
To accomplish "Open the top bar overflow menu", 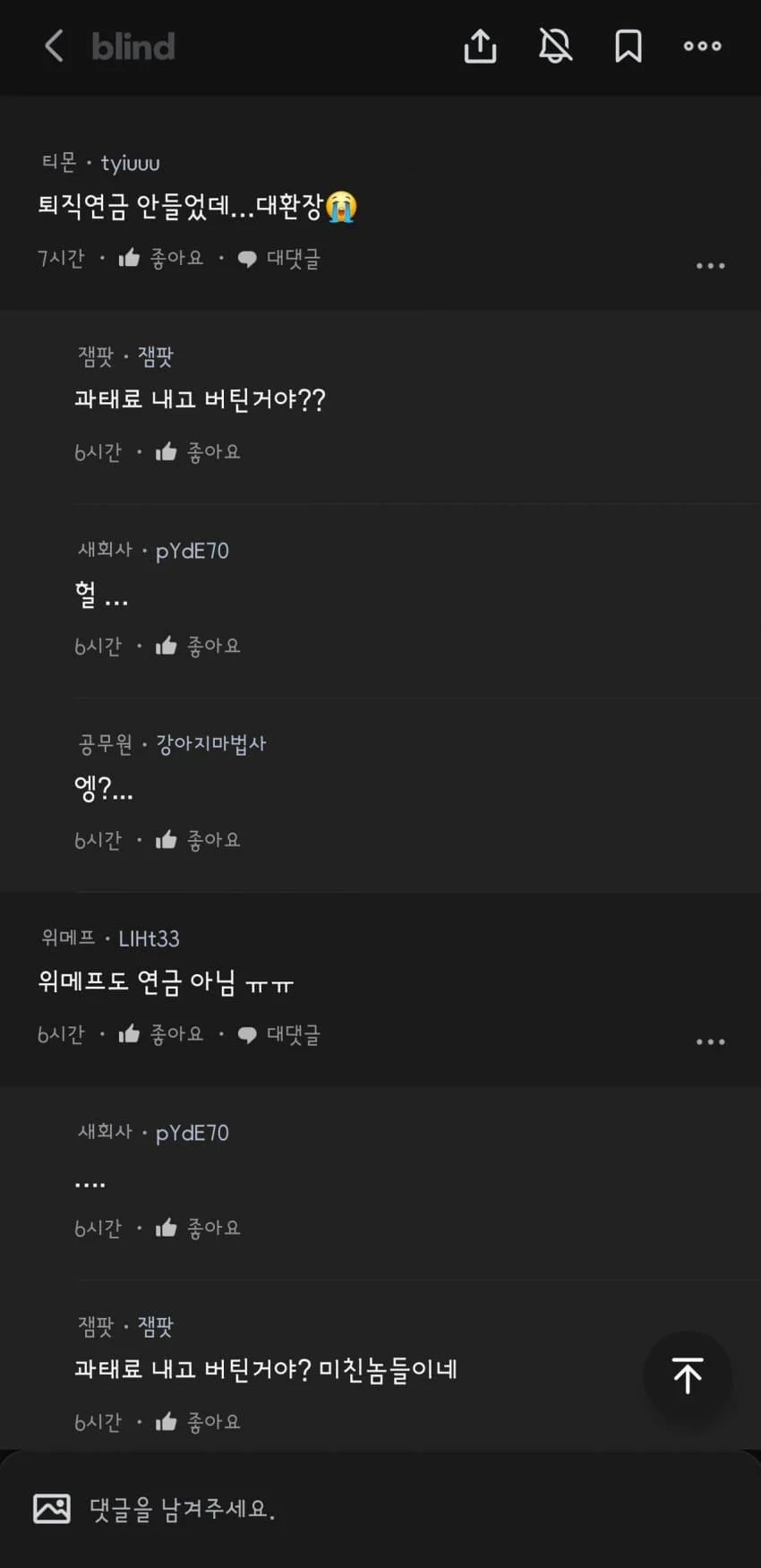I will coord(702,46).
